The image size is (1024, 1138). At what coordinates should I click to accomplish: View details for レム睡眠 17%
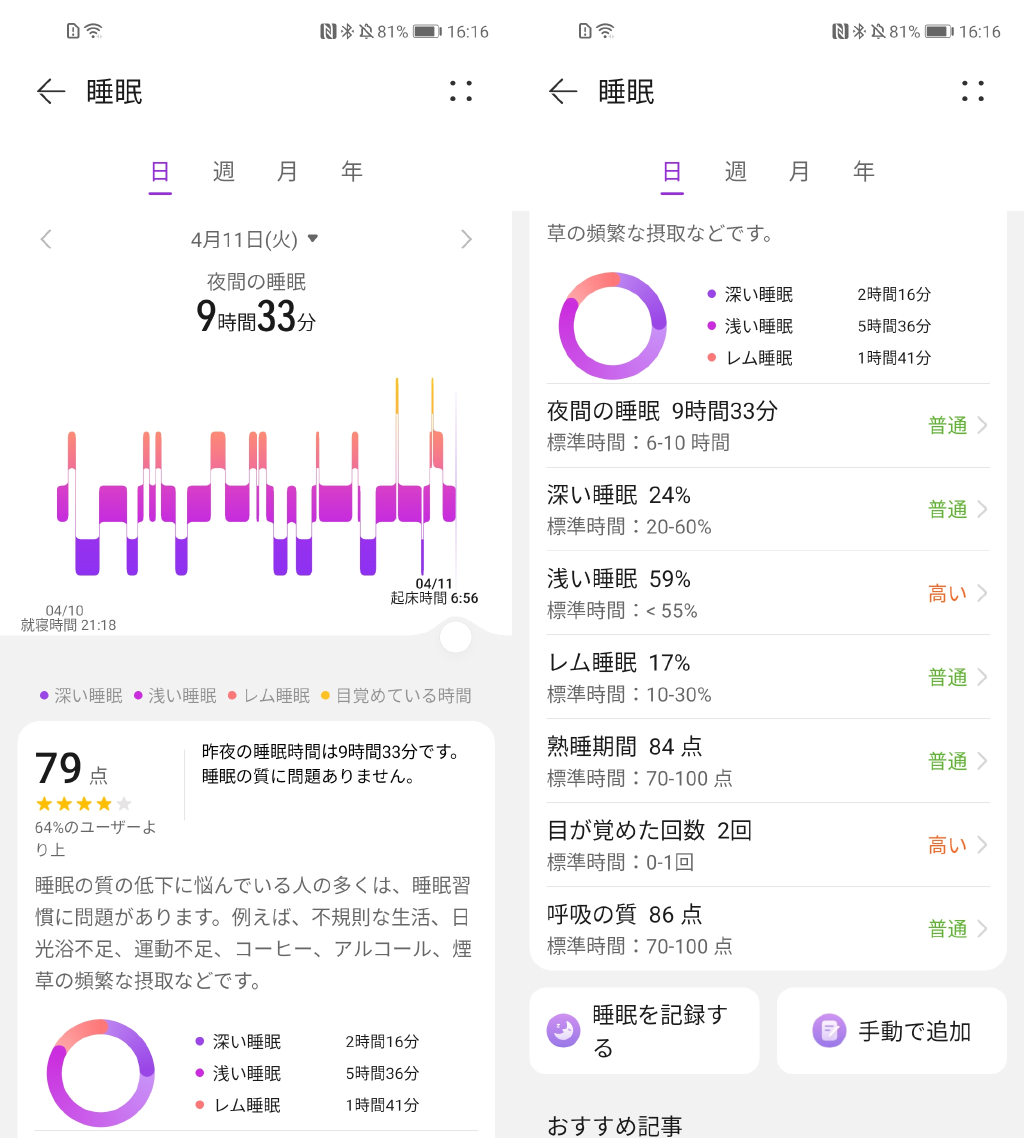[767, 678]
